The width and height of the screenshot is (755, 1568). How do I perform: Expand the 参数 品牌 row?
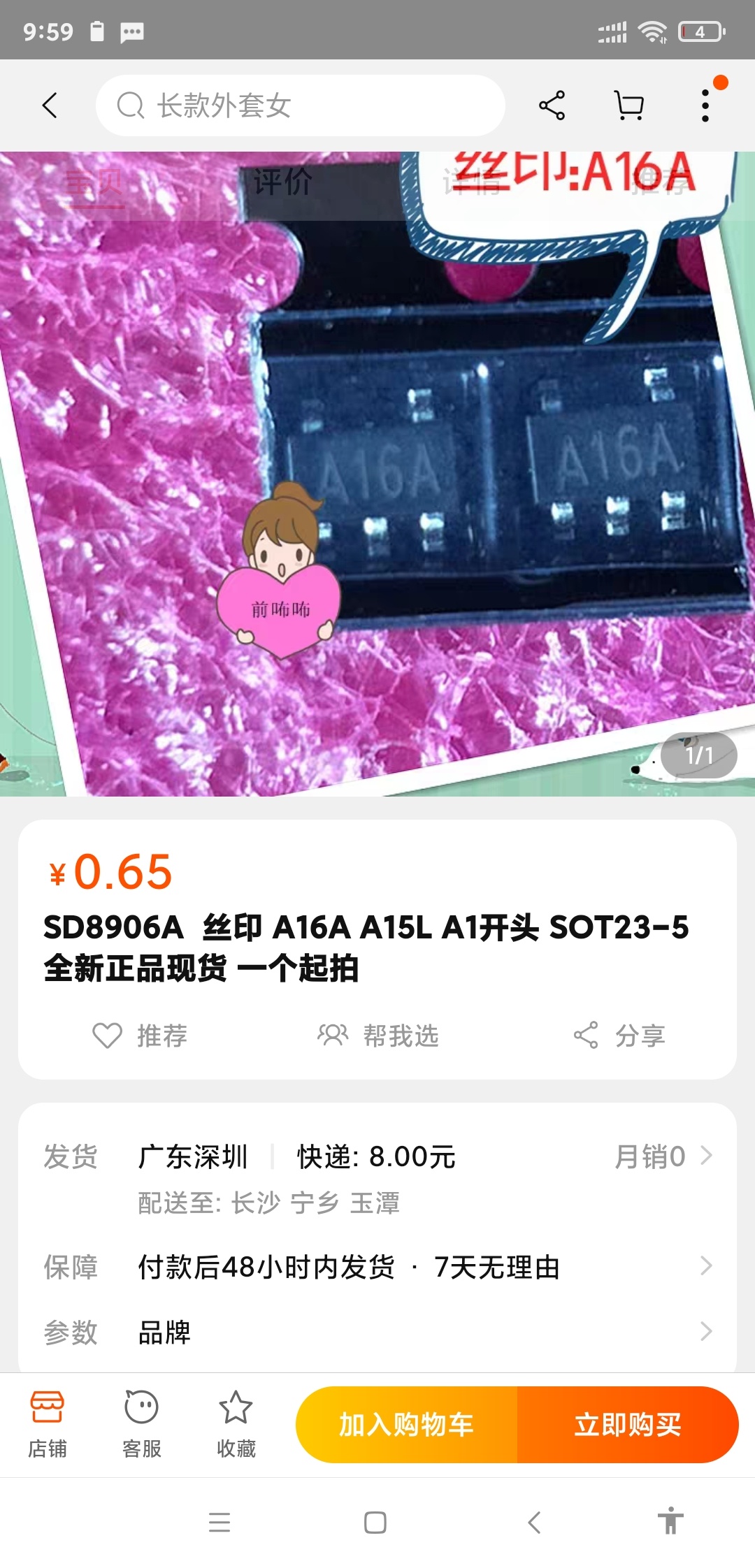377,1332
